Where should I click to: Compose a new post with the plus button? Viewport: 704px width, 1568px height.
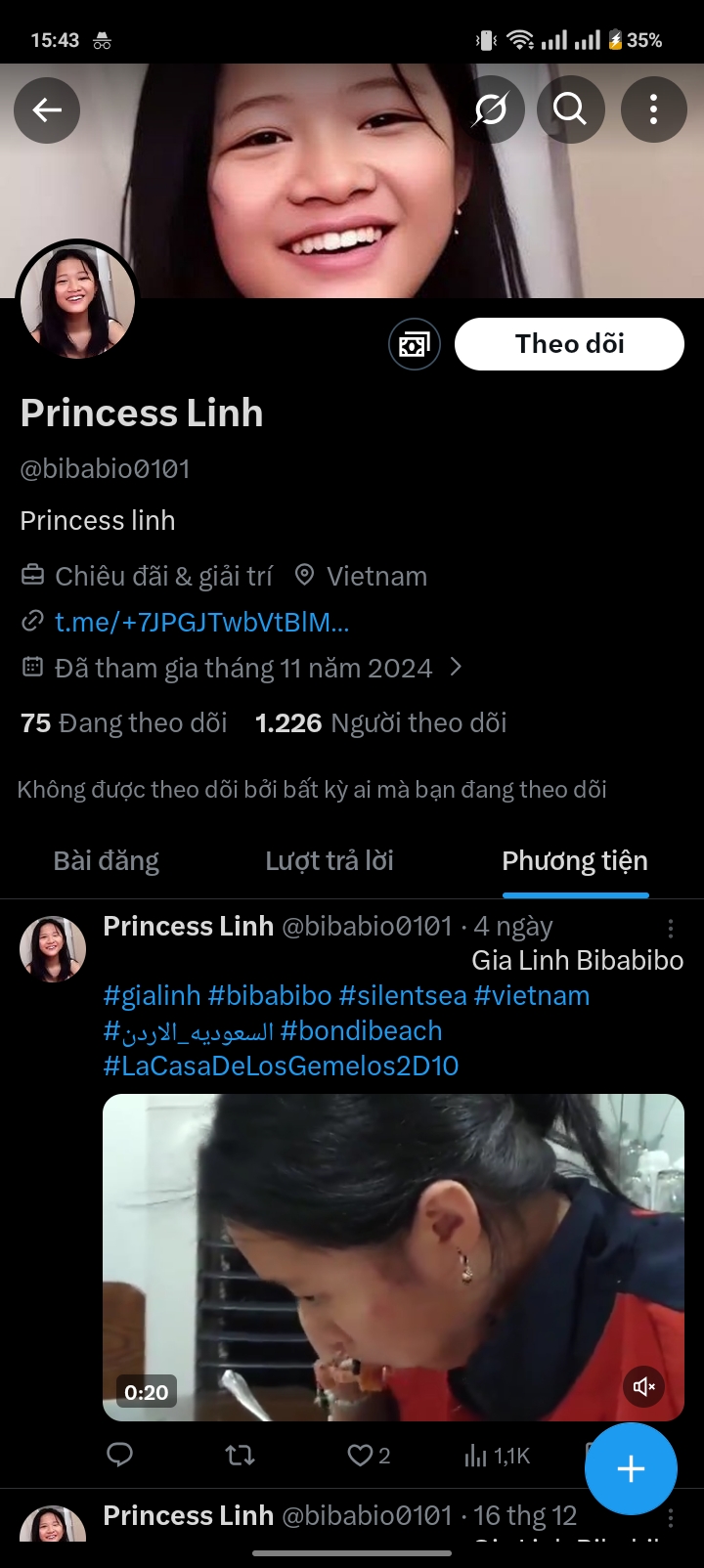point(631,1468)
